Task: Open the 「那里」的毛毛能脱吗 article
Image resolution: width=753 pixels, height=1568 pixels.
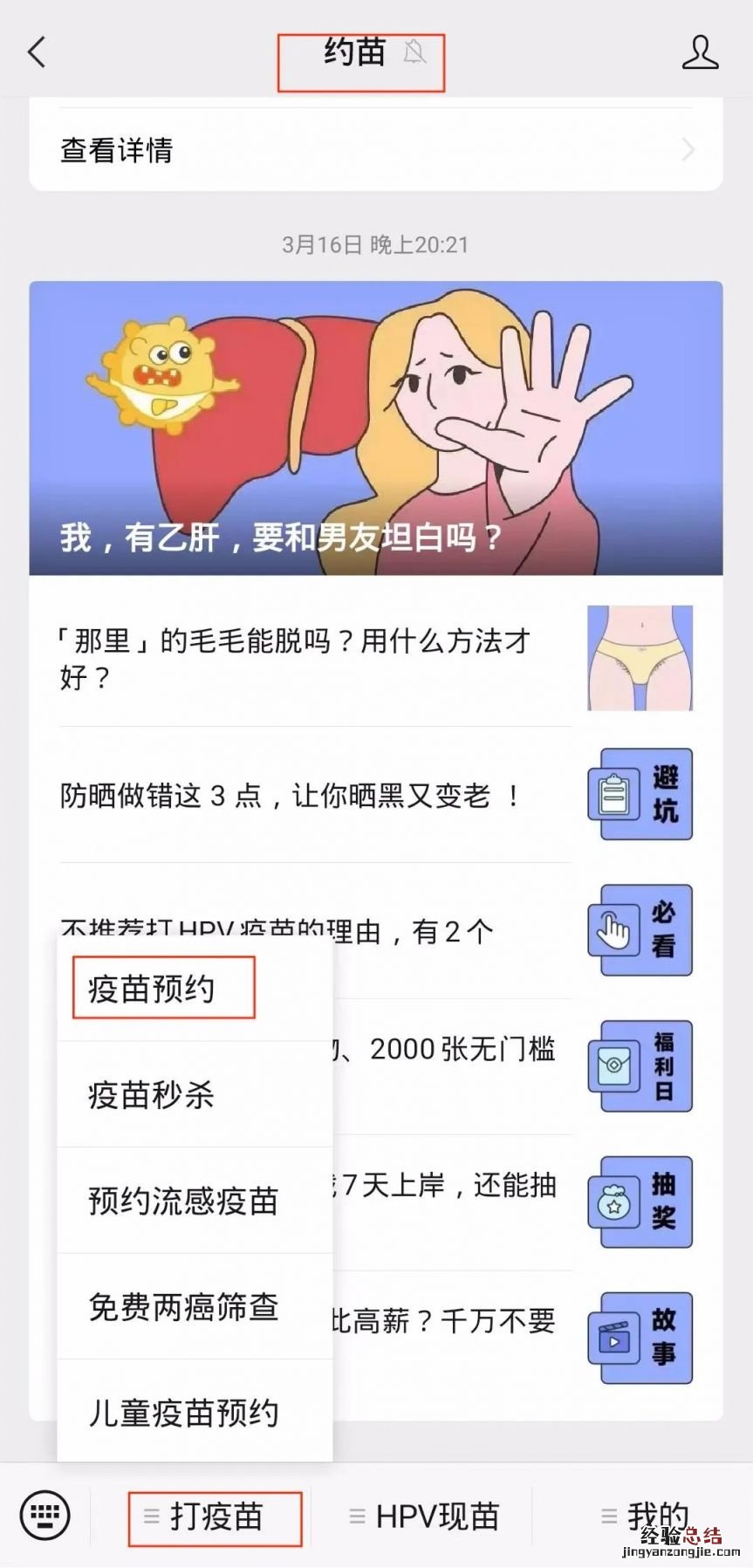Action: point(314,658)
